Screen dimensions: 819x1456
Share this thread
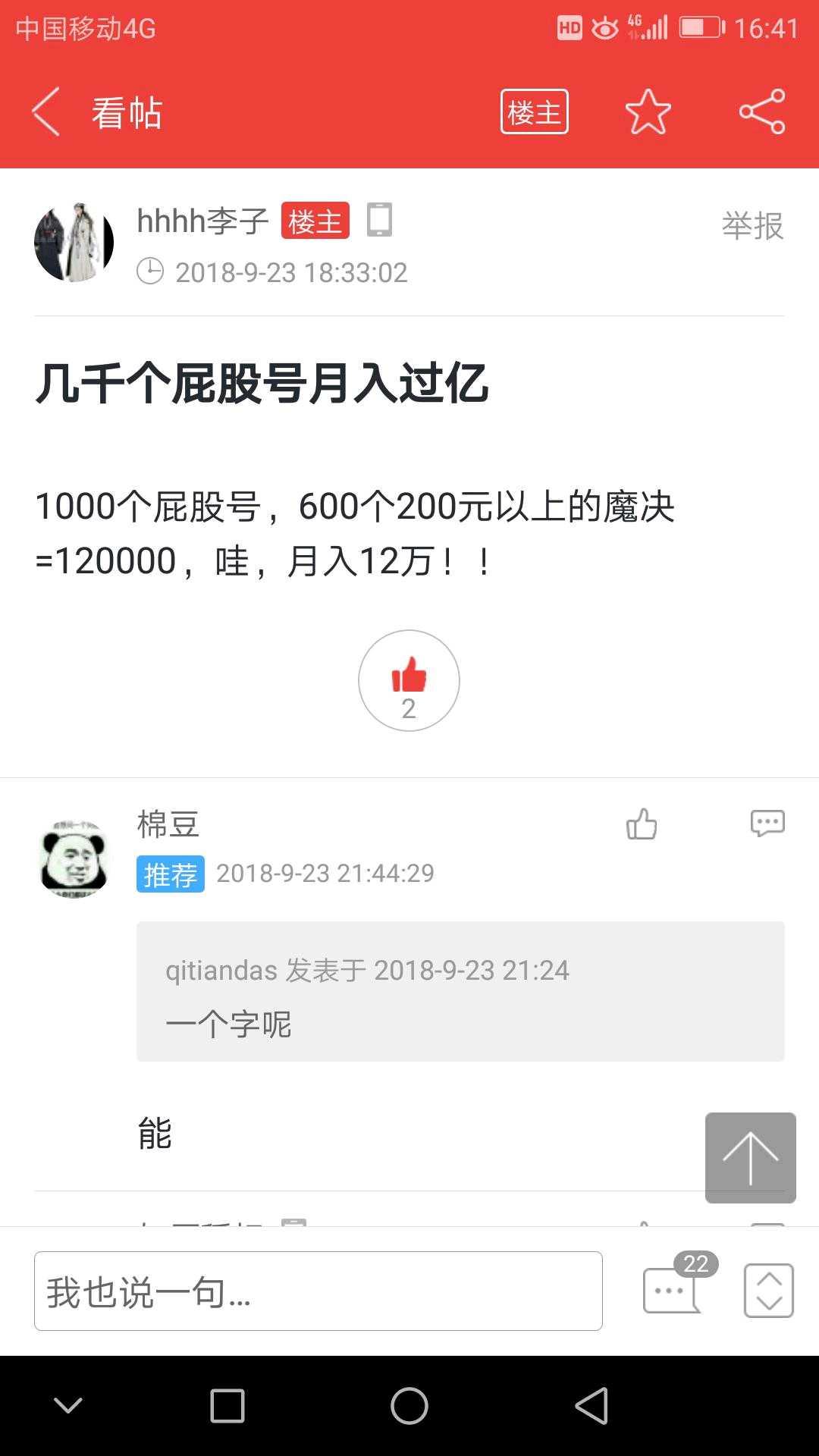[x=761, y=112]
